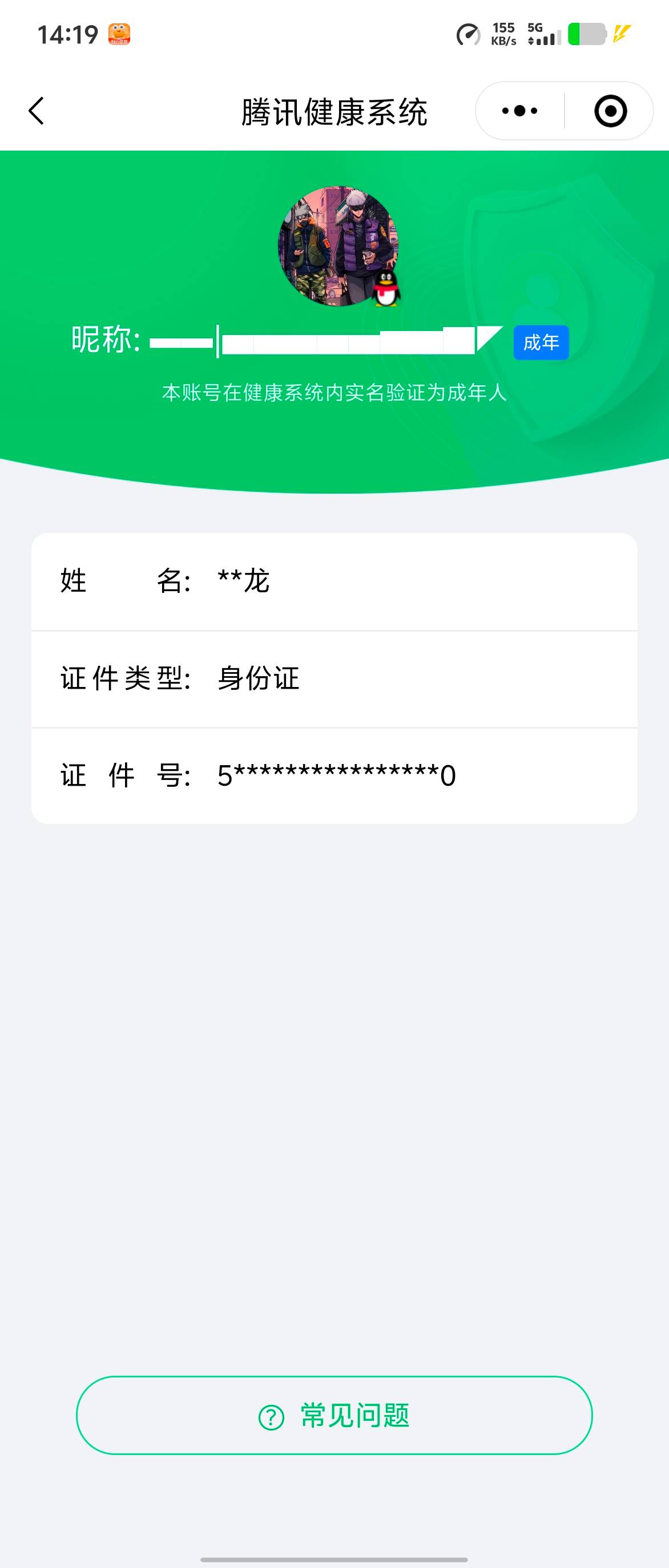This screenshot has height=1568, width=669.
Task: Click the adult verification notice text
Action: pos(334,394)
